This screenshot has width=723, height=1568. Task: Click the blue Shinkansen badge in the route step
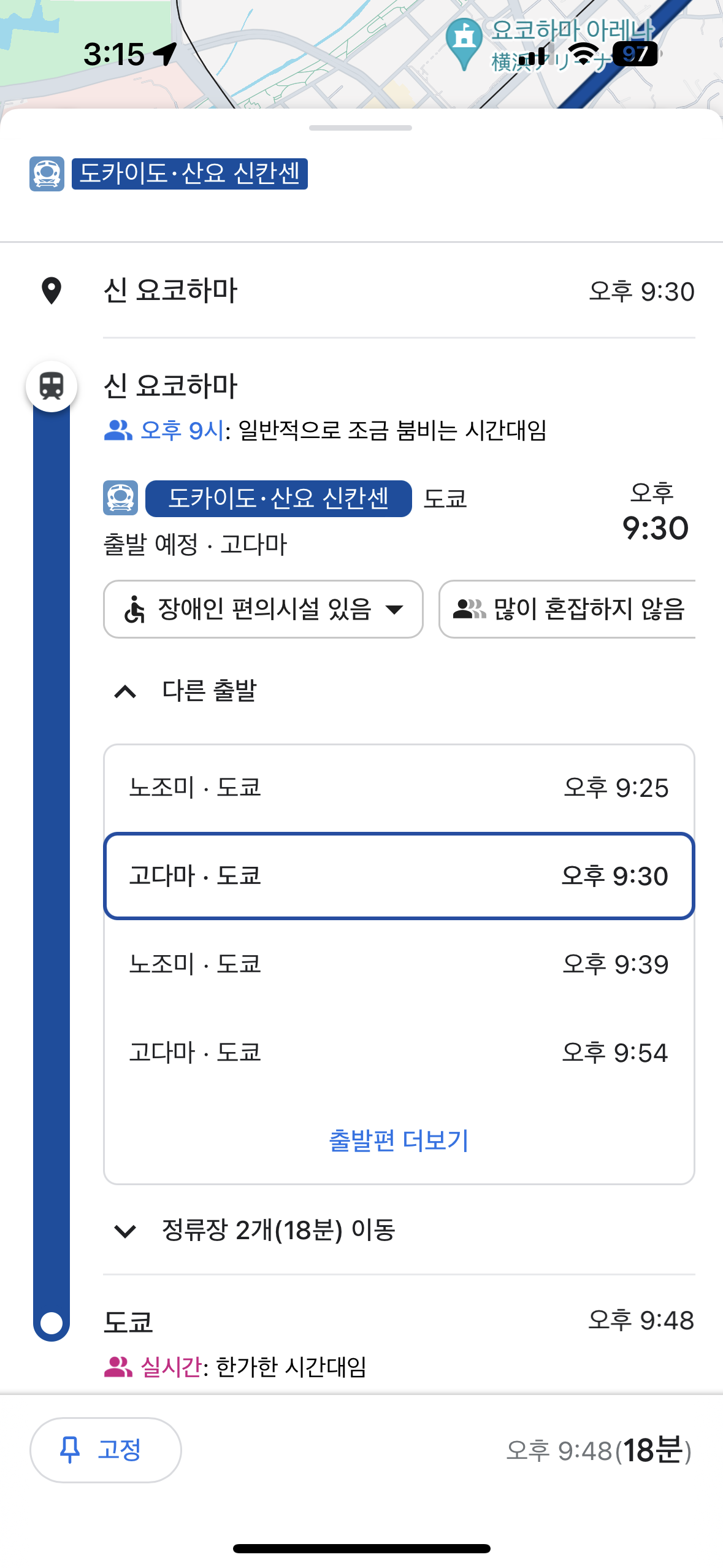(277, 499)
